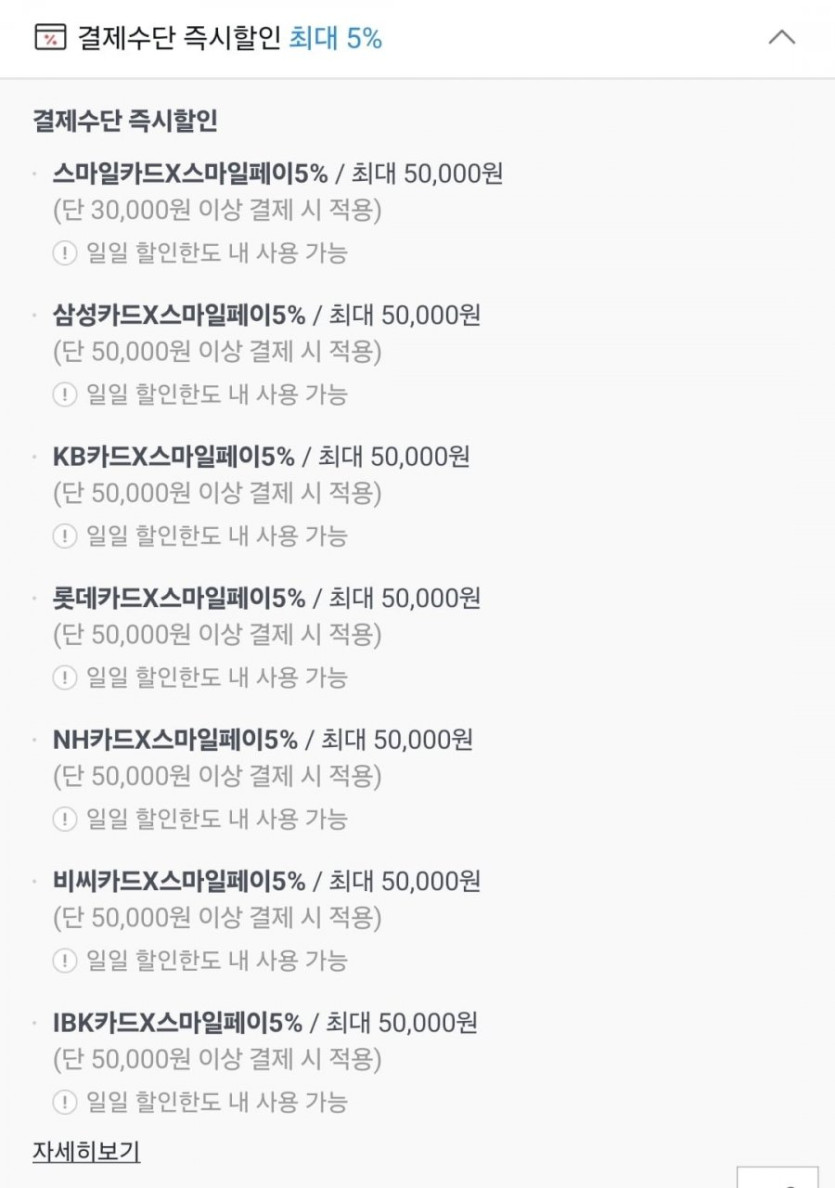Open the 자세히보기 link

click(86, 1152)
